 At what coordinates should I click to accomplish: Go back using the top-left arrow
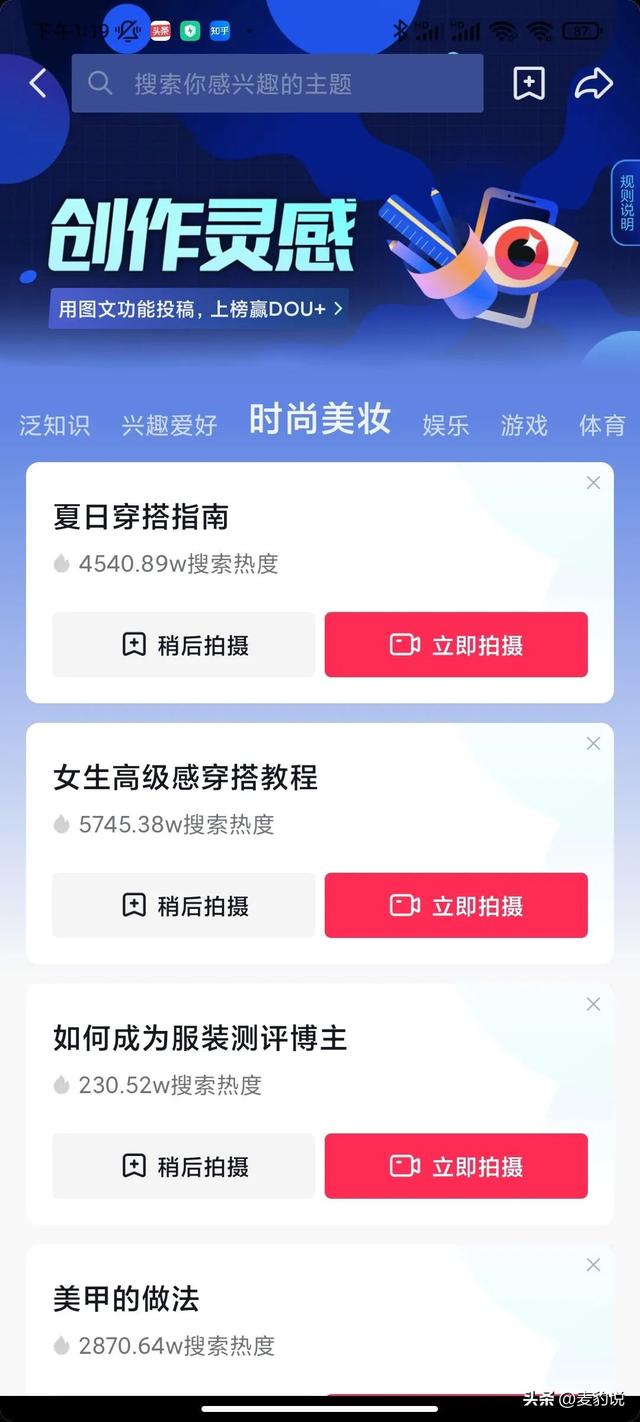click(x=38, y=84)
